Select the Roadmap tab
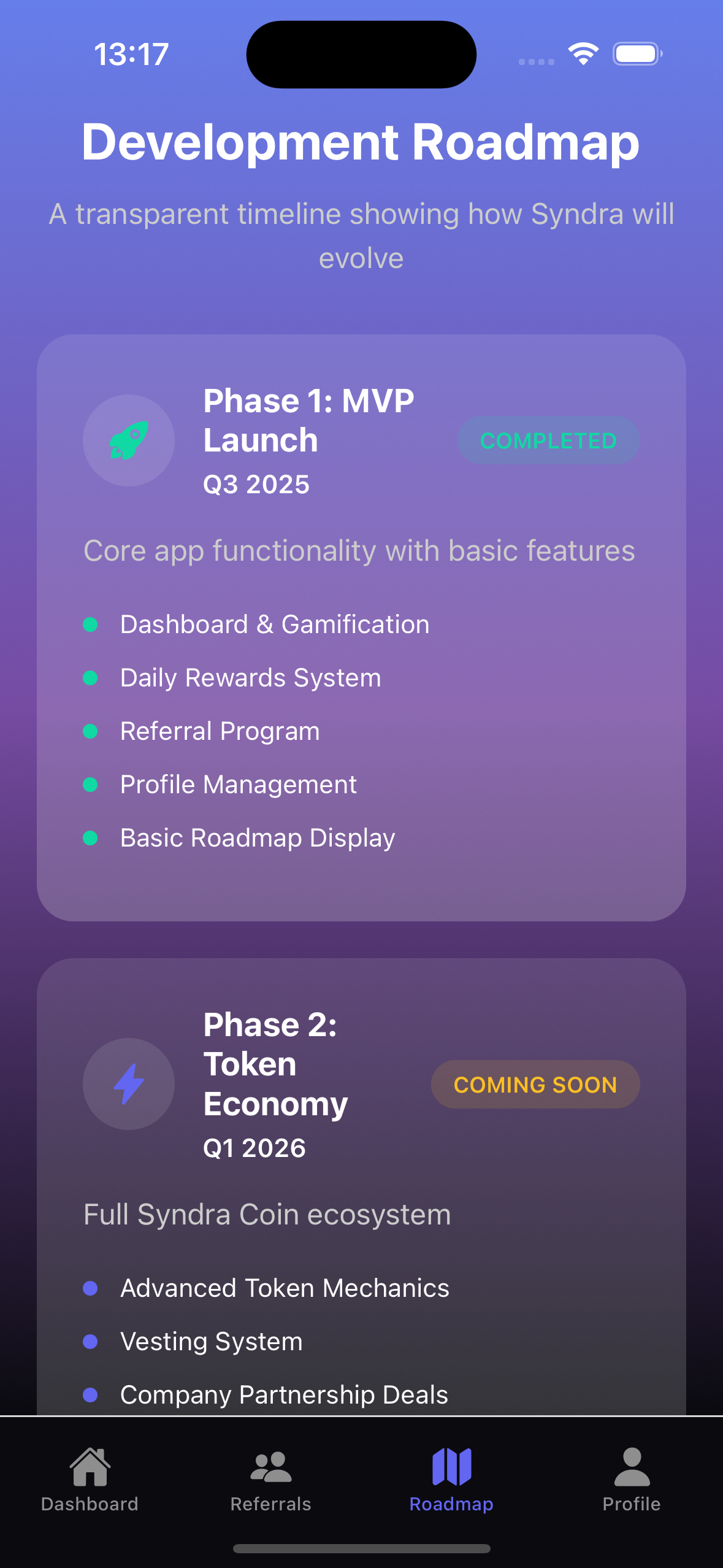The height and width of the screenshot is (1568, 723). [x=451, y=1480]
